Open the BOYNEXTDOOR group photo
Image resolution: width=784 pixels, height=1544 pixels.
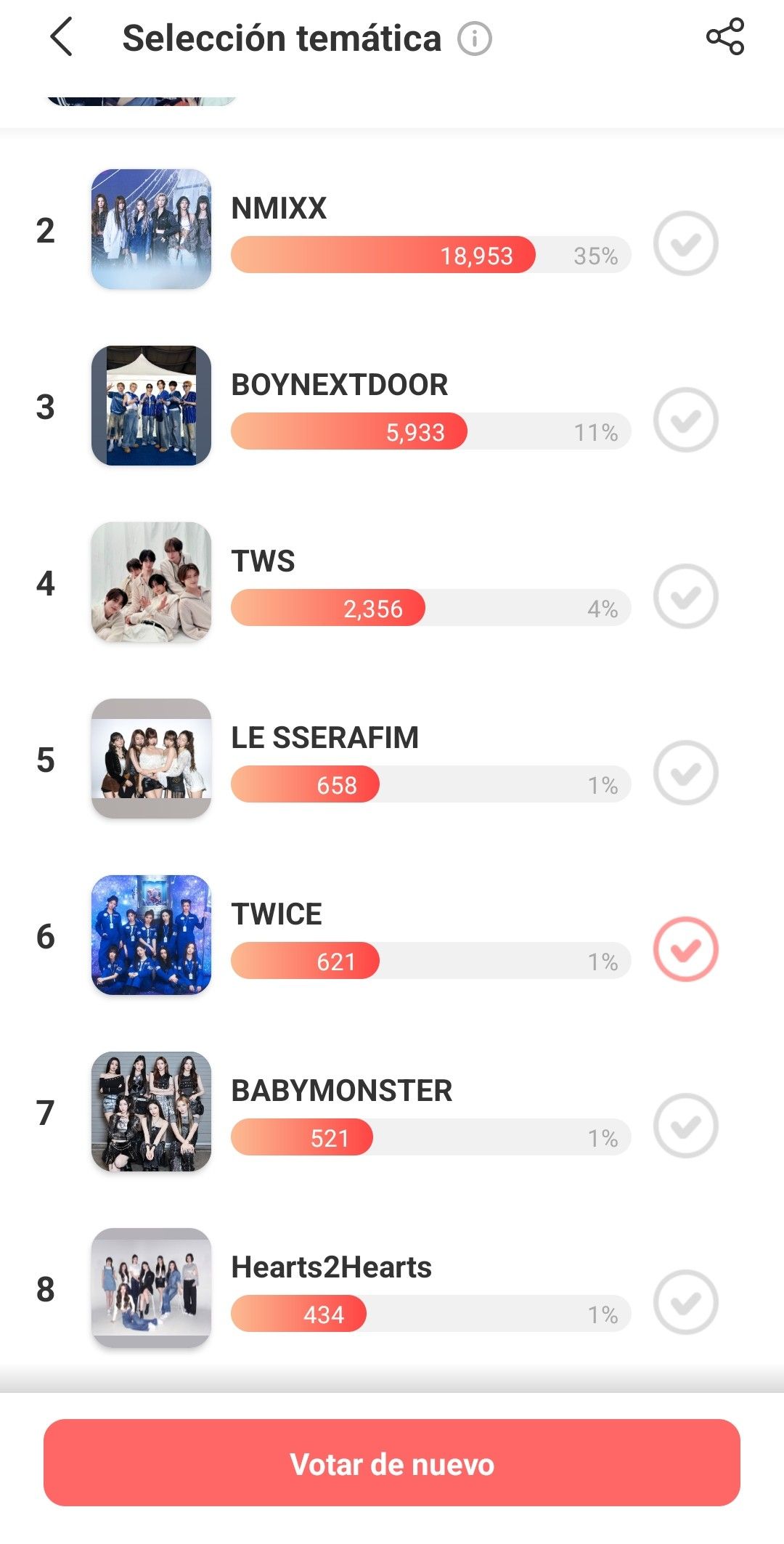[x=151, y=406]
